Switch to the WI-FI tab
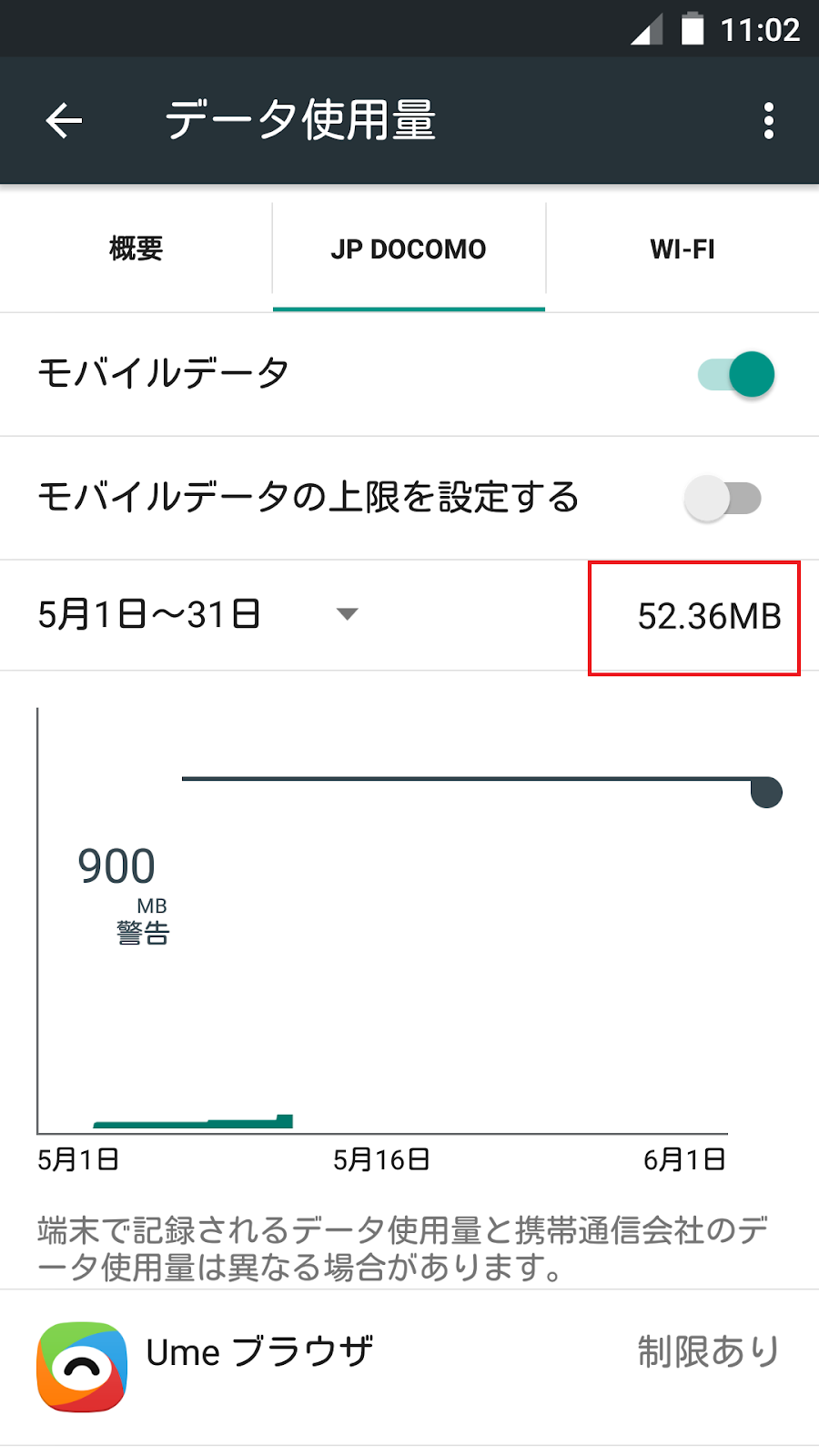This screenshot has width=819, height=1456. [x=682, y=248]
